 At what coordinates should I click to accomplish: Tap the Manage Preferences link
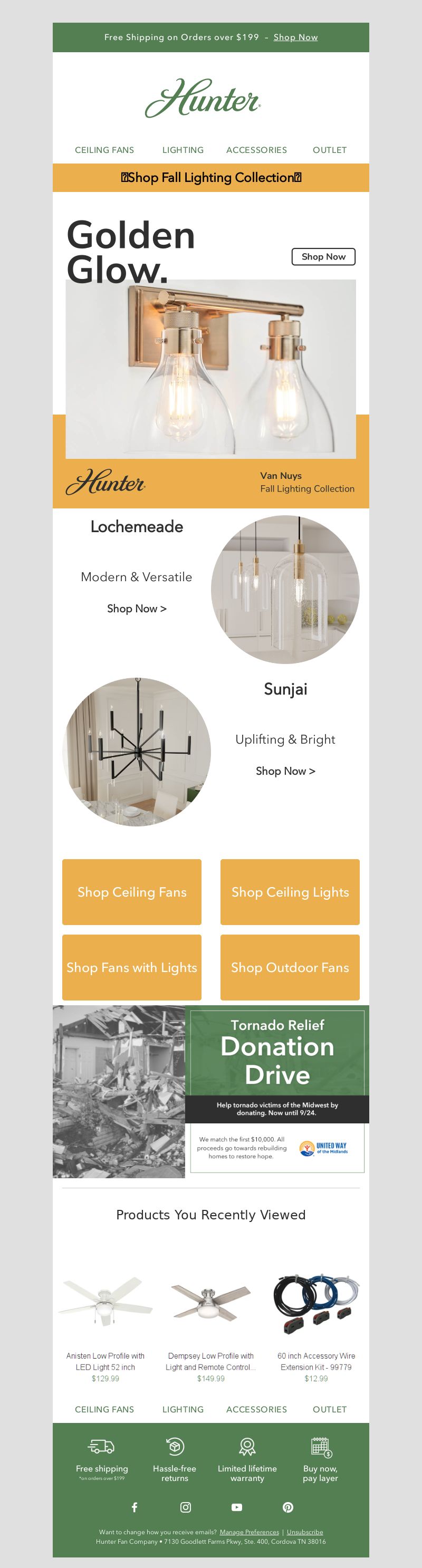pos(249,1532)
